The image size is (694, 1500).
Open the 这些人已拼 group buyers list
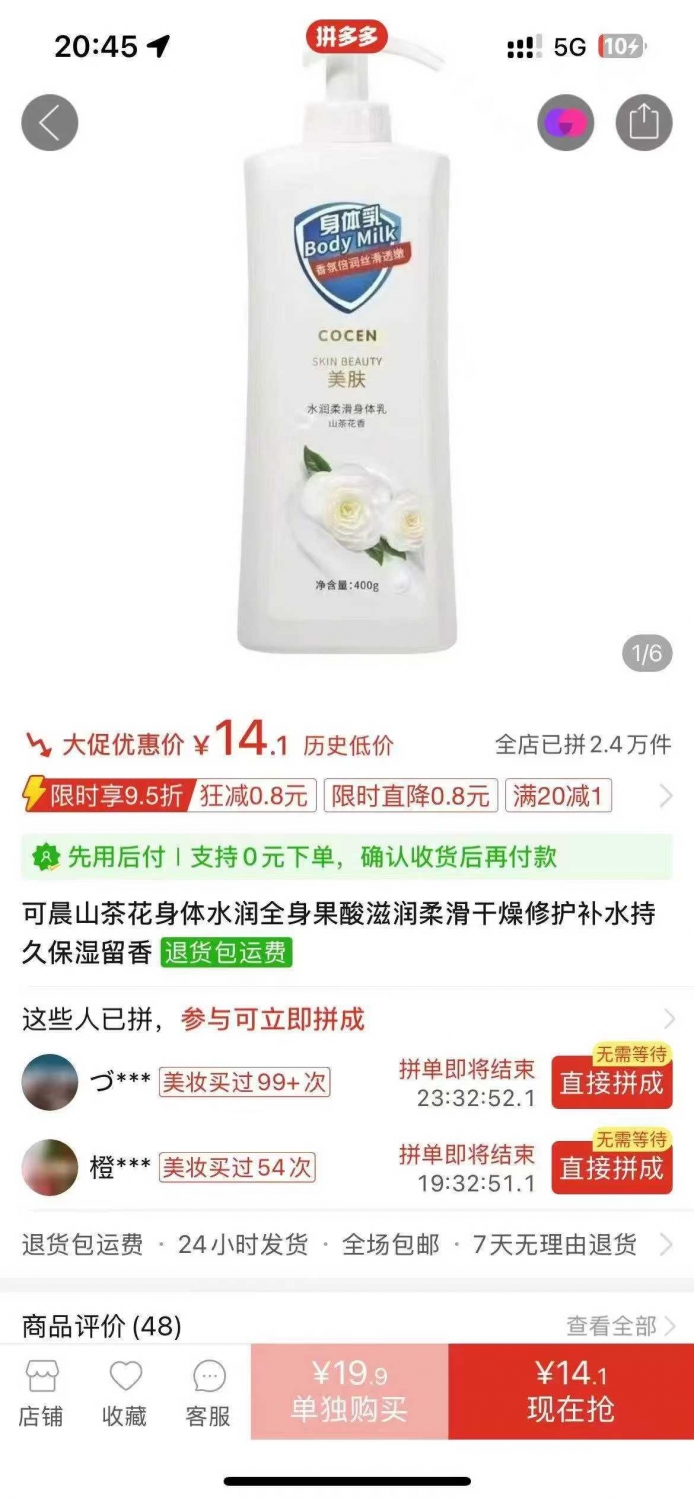[x=347, y=1020]
